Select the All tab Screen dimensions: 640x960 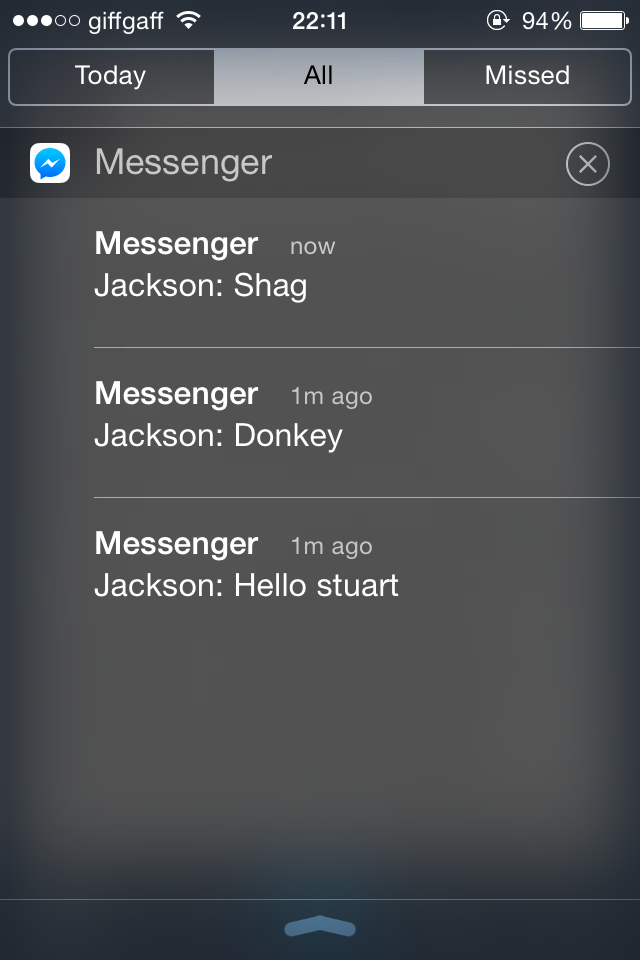pos(318,76)
